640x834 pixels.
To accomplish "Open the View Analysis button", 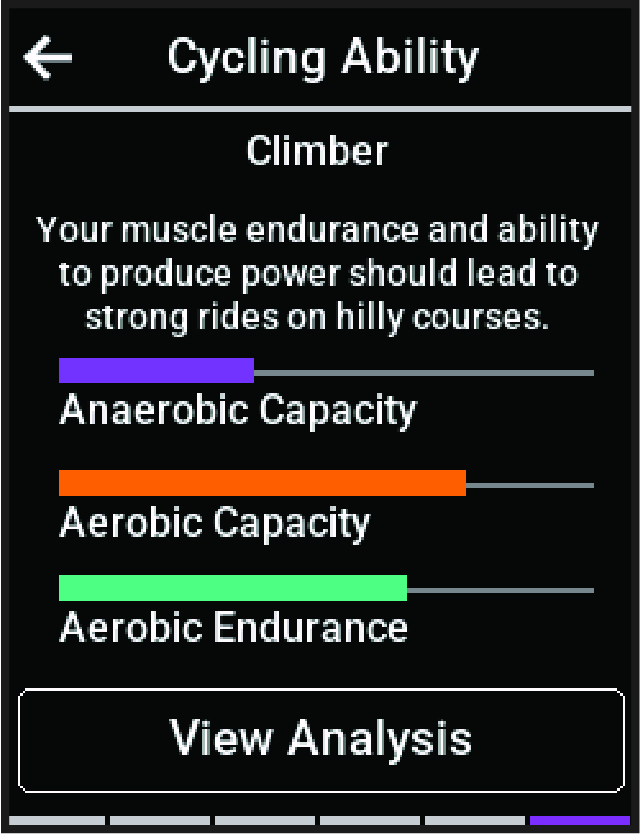I will [x=320, y=739].
